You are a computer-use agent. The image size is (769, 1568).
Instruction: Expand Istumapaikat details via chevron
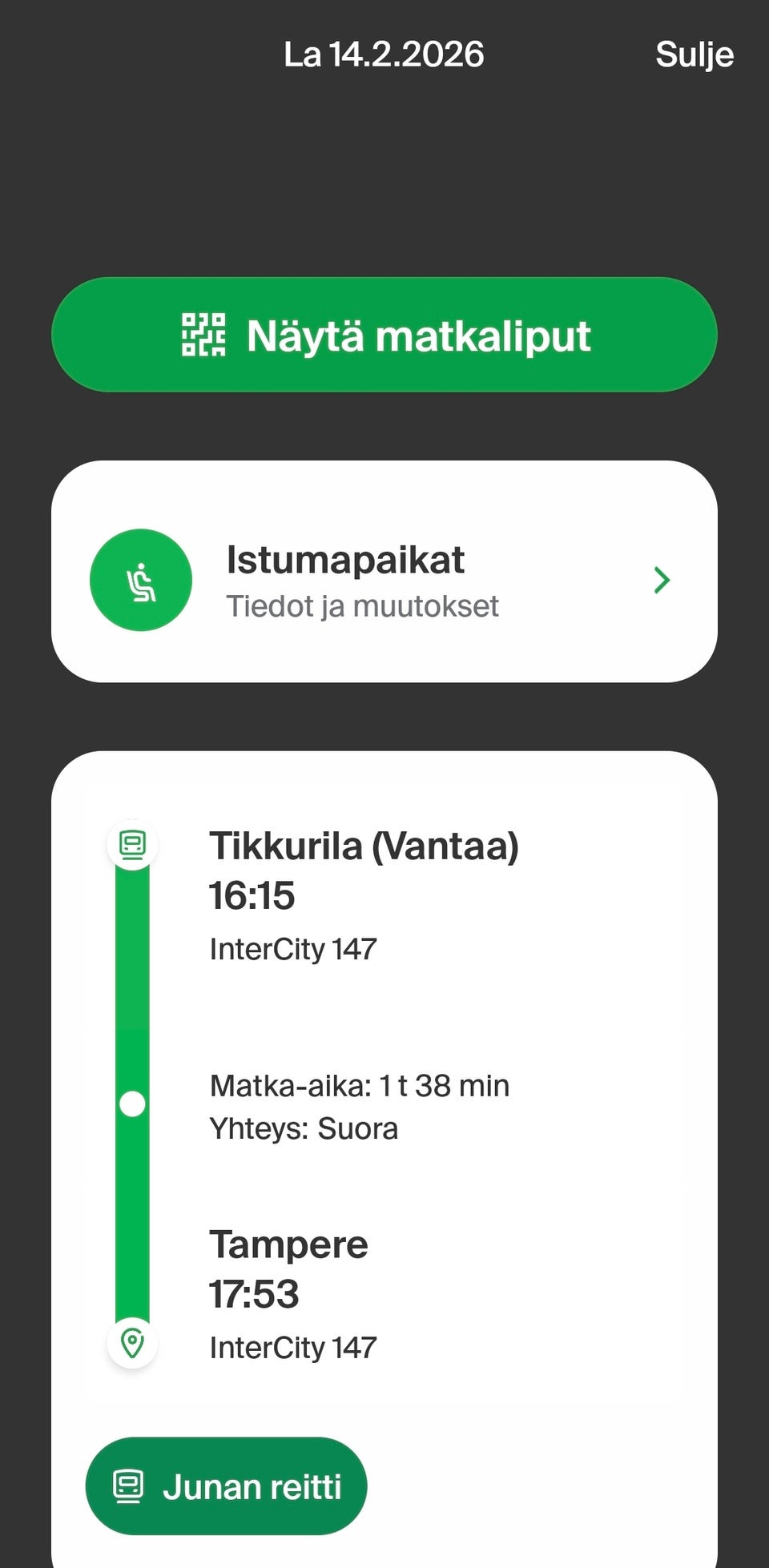[x=661, y=580]
